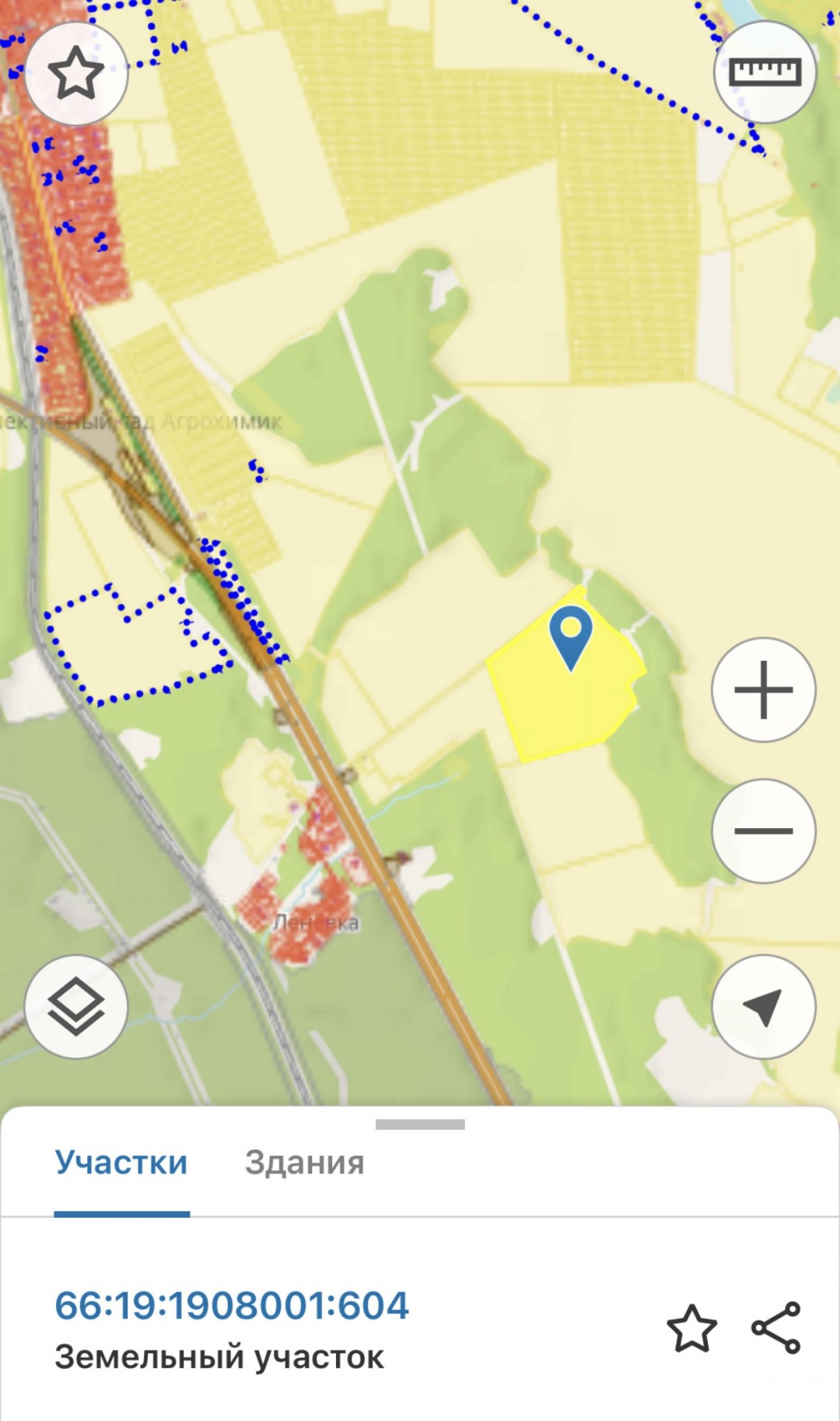Zoom out with the minus button
Screen dimensions: 840x1421
(x=763, y=830)
